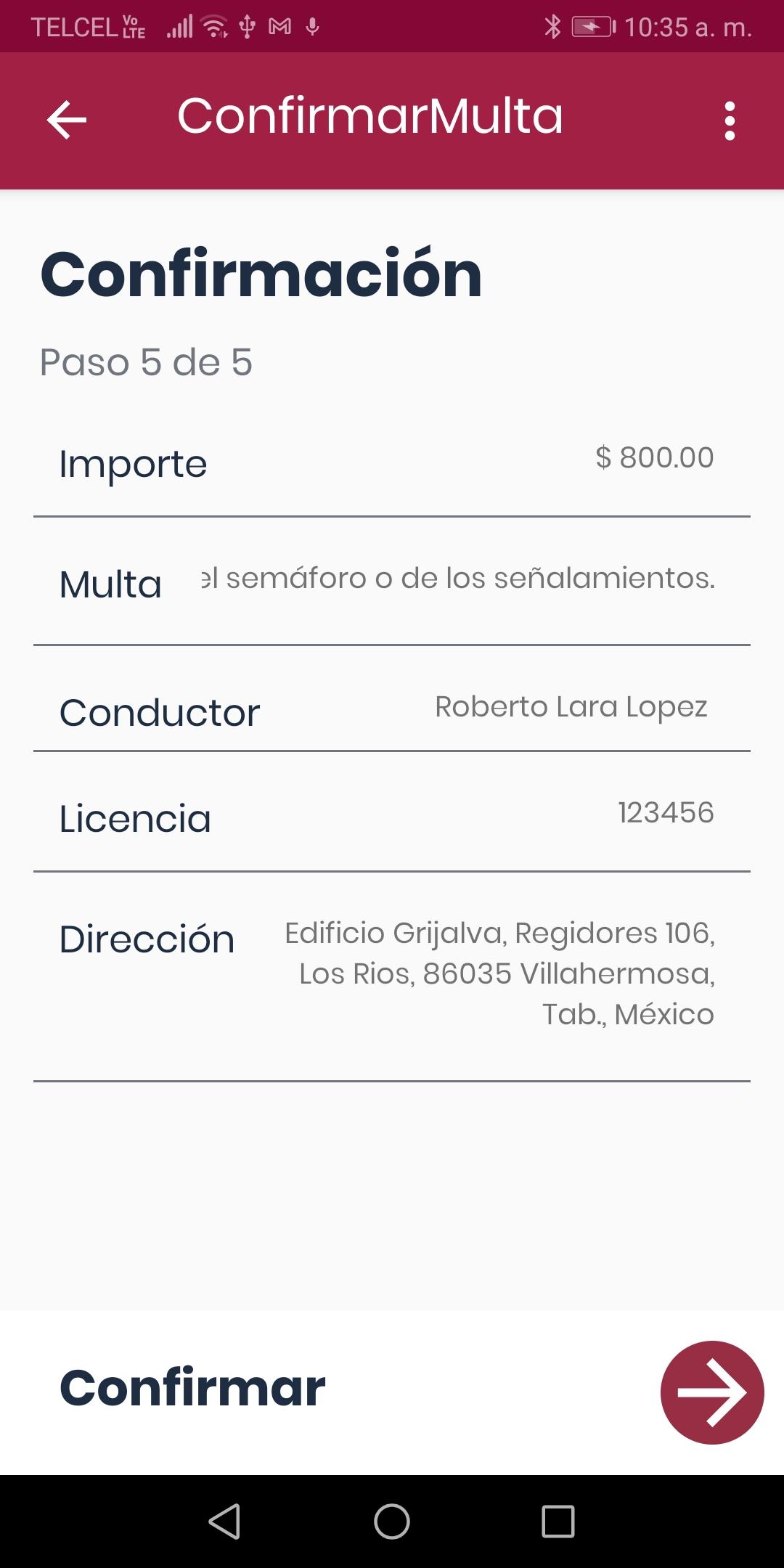Open the recent apps square
Screen dimensions: 784x1568
coord(558,1521)
